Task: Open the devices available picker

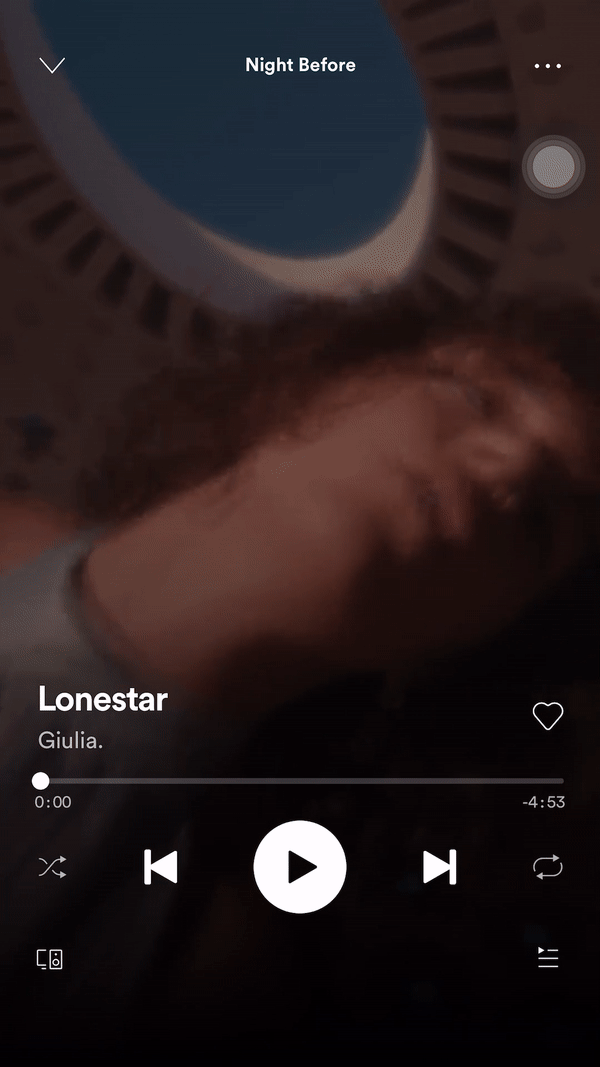Action: point(50,959)
